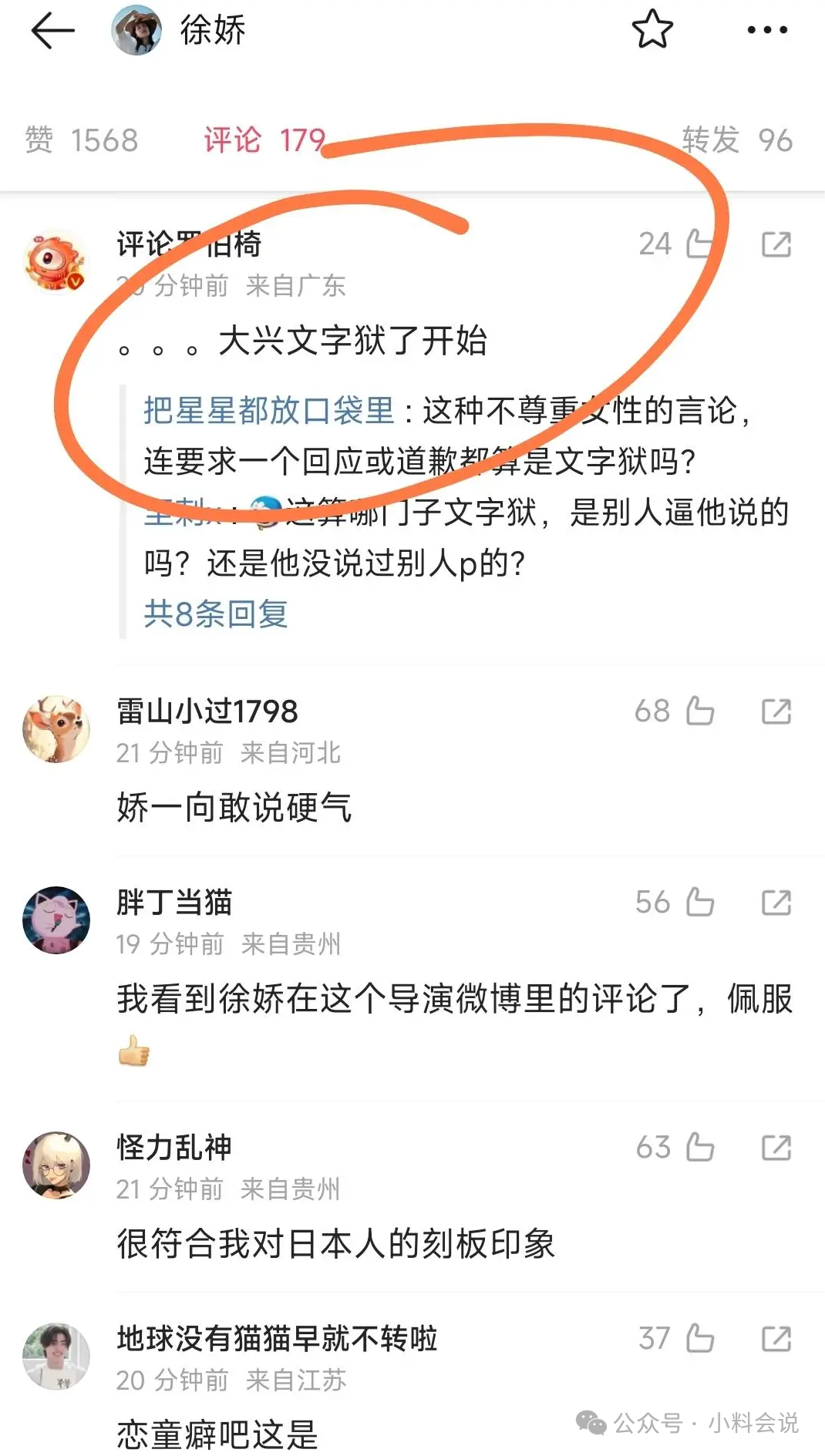Like 雷山小过1798's comment
The height and width of the screenshot is (1456, 825).
699,711
